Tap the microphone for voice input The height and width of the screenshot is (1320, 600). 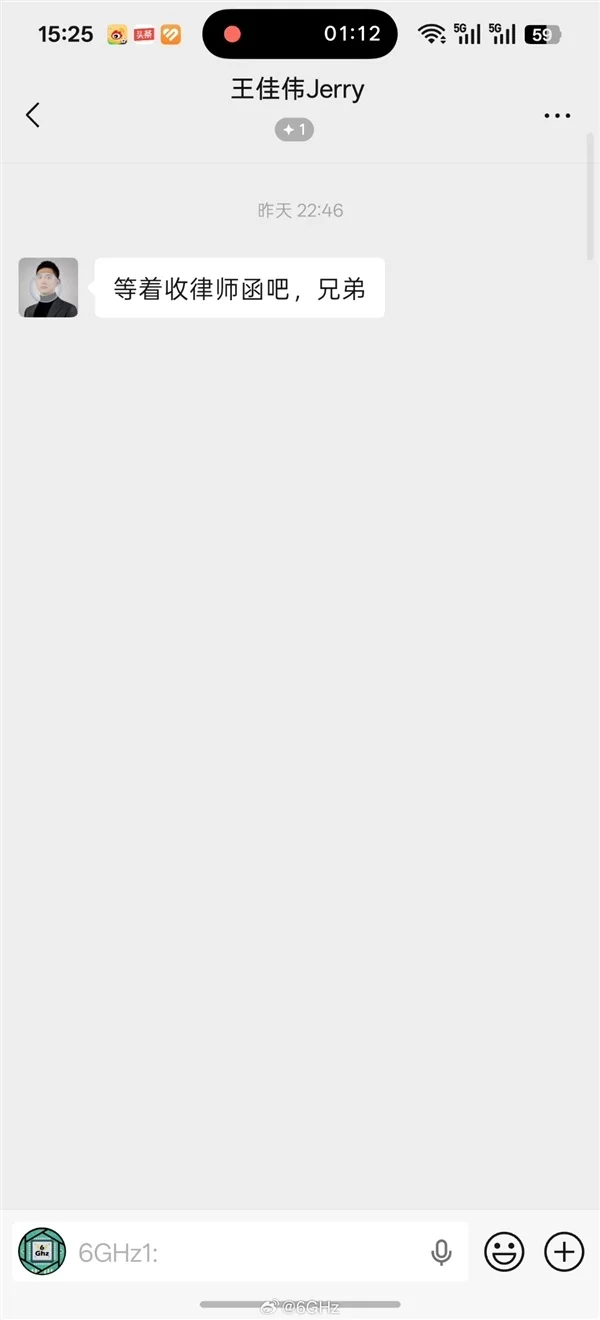(441, 1252)
